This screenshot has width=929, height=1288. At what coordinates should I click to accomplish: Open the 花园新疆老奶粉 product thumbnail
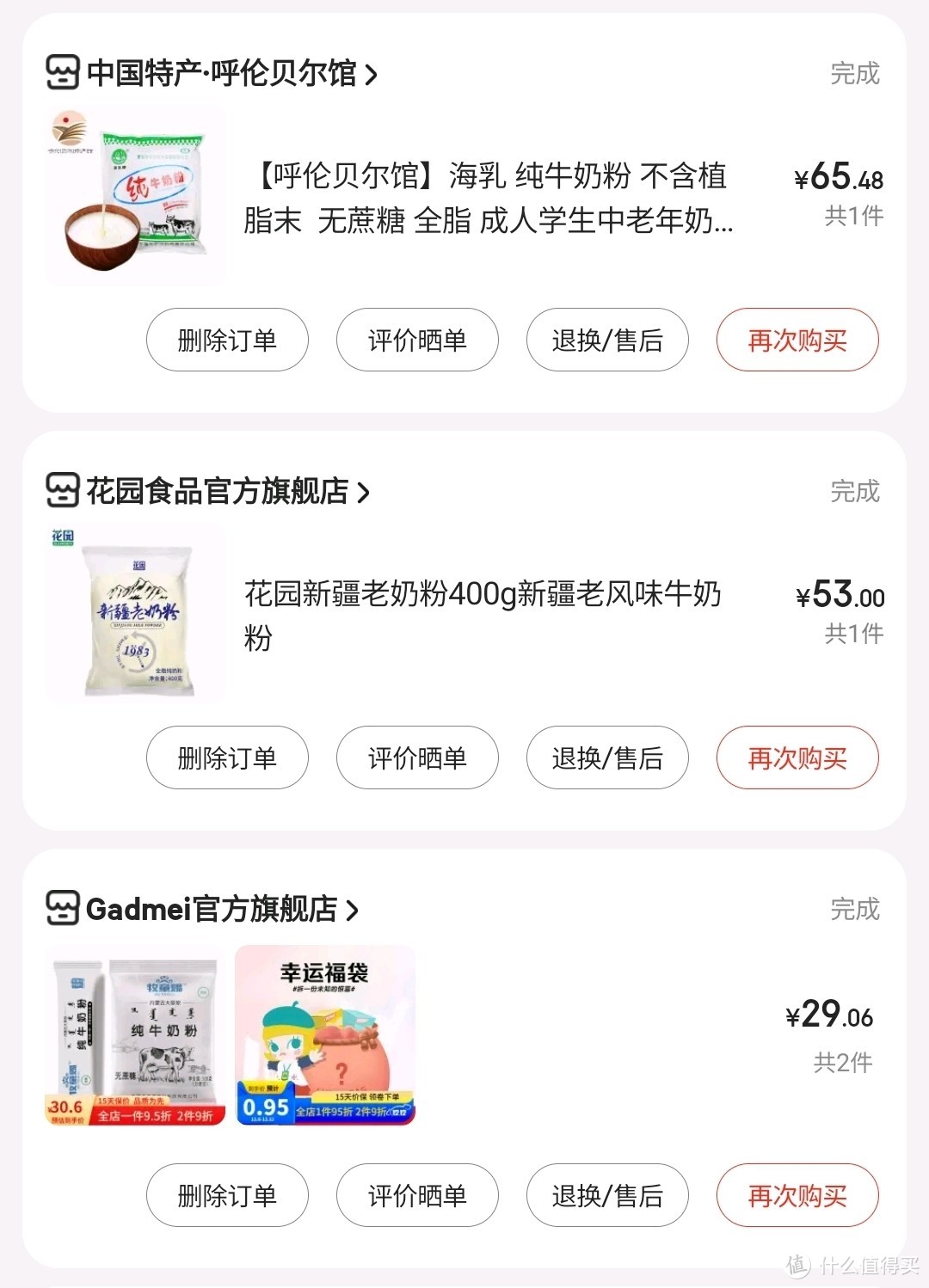coord(133,613)
